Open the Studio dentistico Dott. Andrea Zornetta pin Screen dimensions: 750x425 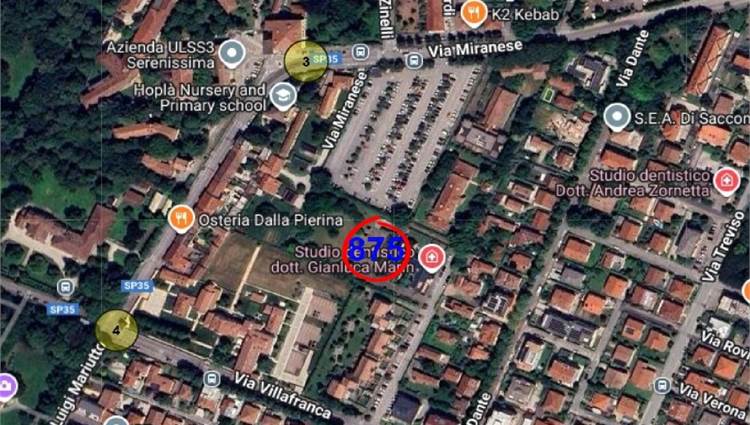tap(727, 181)
